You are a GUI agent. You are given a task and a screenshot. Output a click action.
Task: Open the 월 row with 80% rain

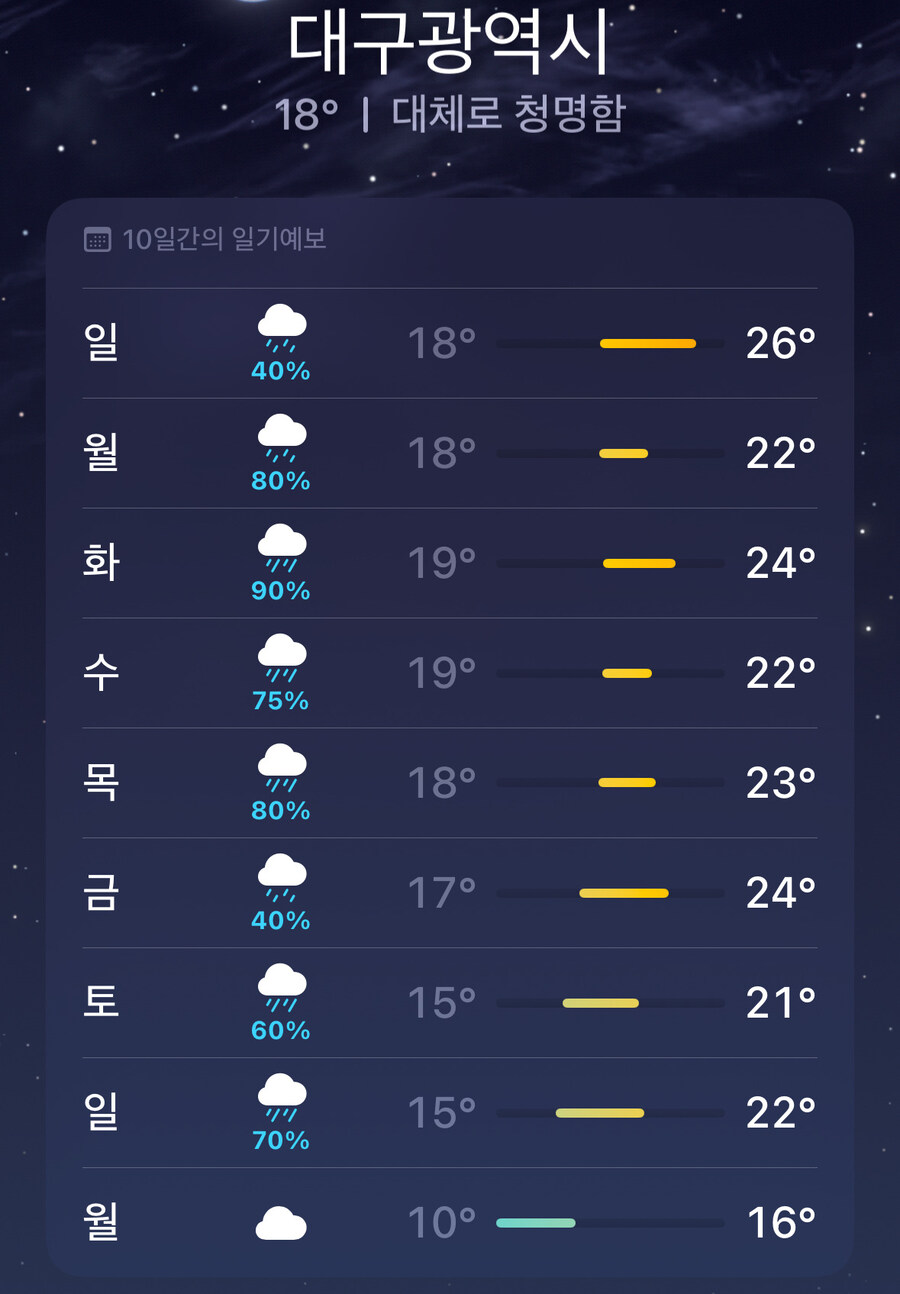[x=450, y=454]
